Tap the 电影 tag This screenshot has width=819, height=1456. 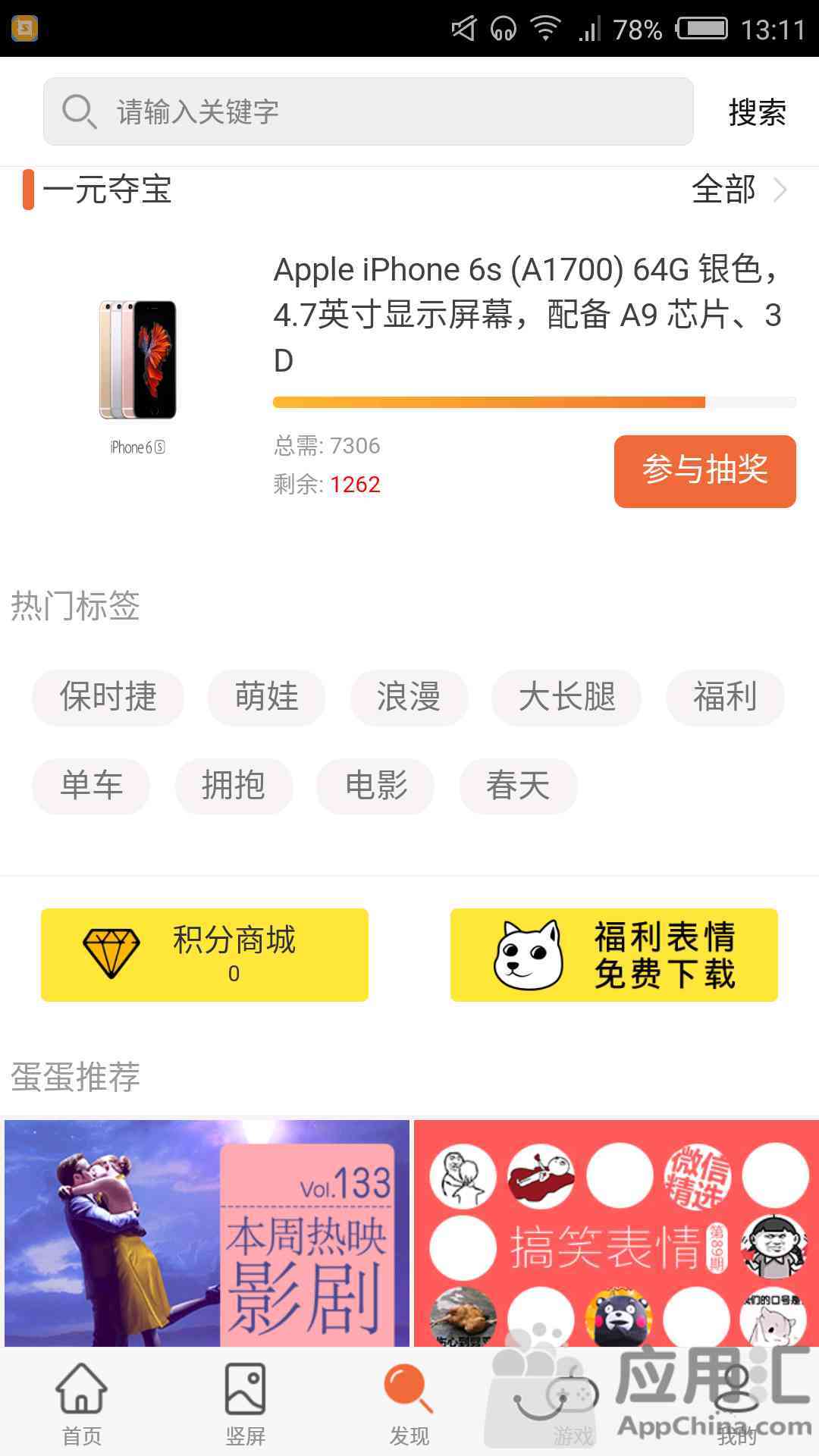(x=375, y=786)
